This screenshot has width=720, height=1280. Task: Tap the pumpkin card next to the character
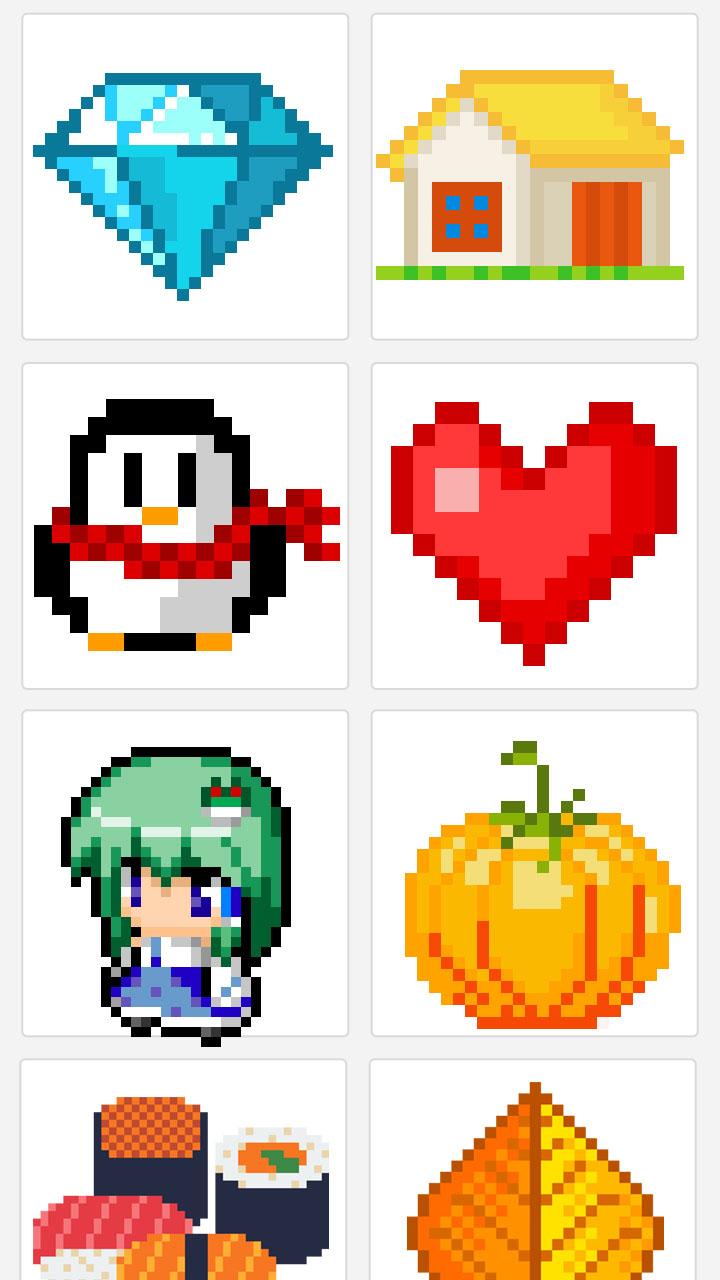533,872
